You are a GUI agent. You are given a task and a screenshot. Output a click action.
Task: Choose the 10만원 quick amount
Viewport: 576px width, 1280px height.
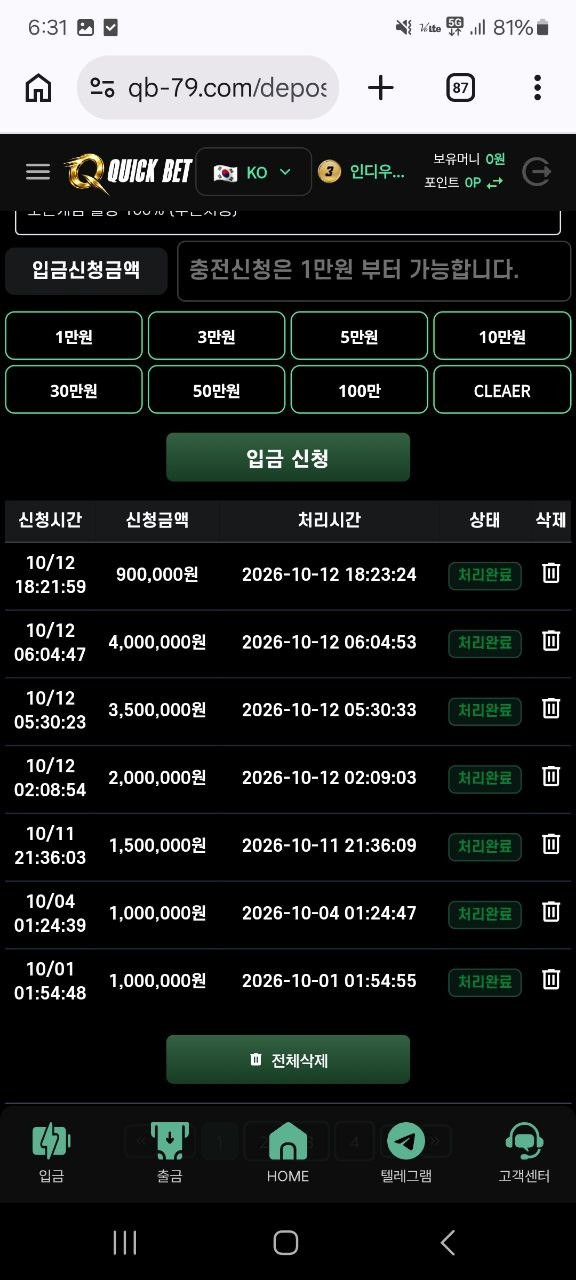click(502, 336)
